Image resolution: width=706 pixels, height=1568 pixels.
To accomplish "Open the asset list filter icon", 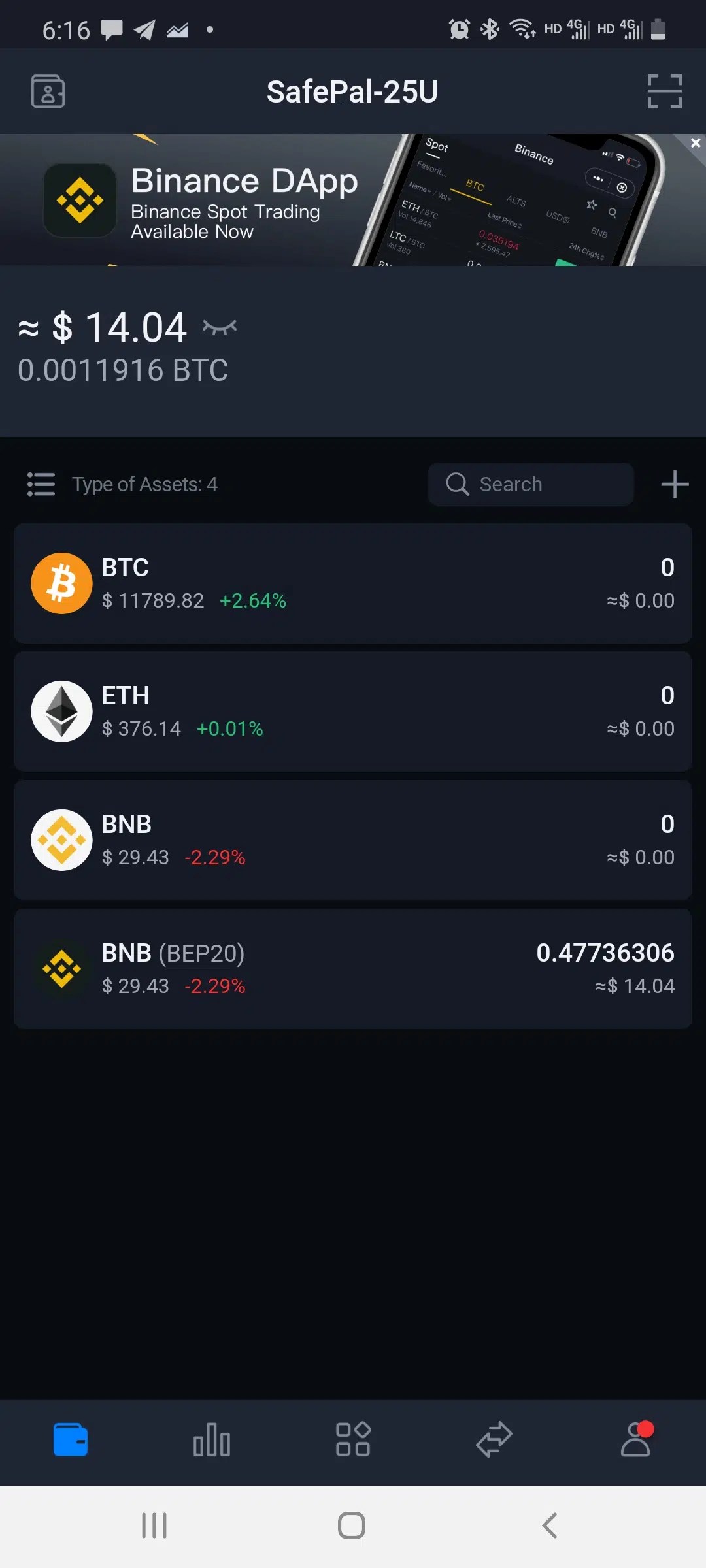I will [41, 484].
